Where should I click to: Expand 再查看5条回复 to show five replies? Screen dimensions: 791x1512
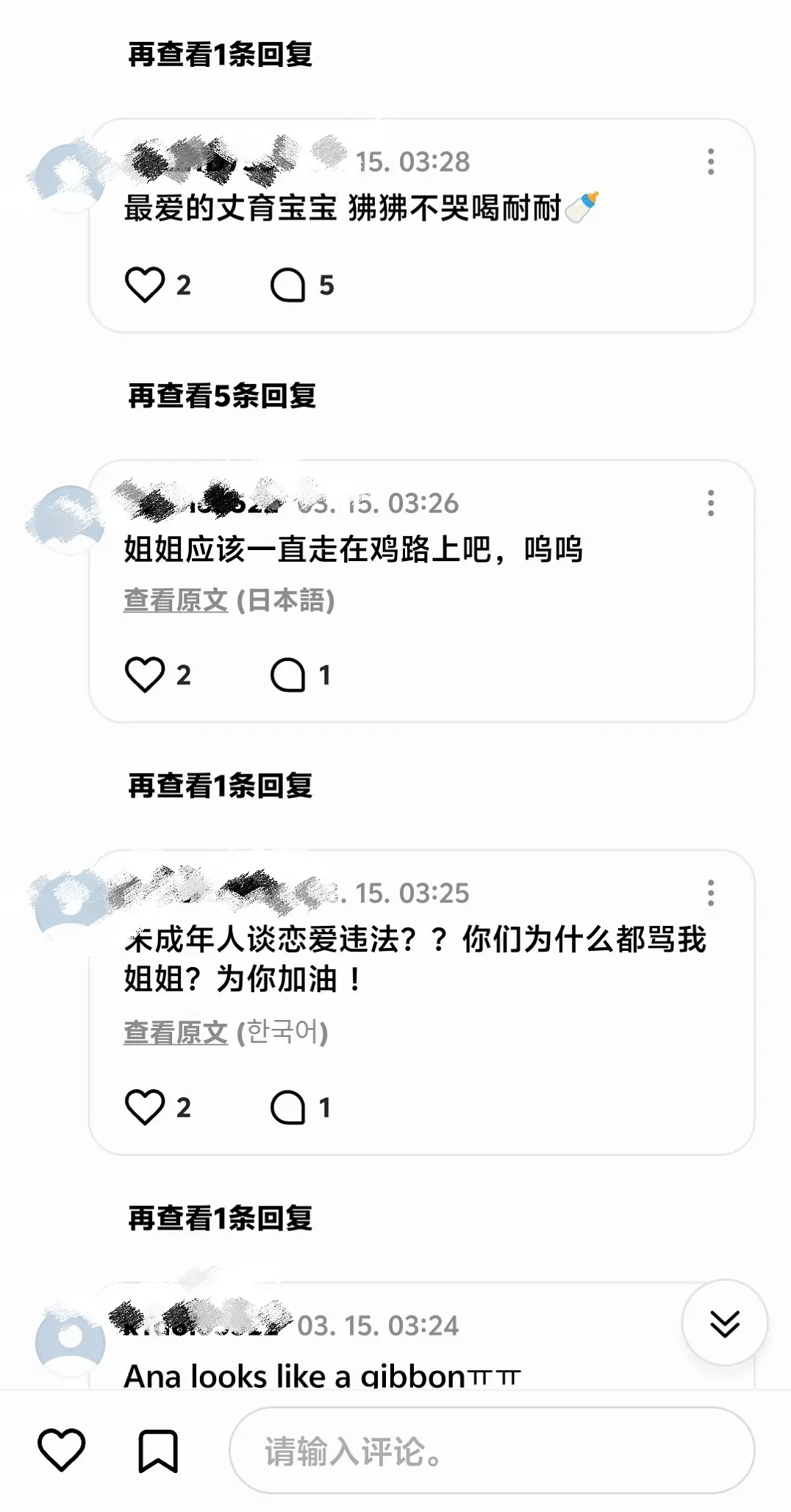[221, 398]
